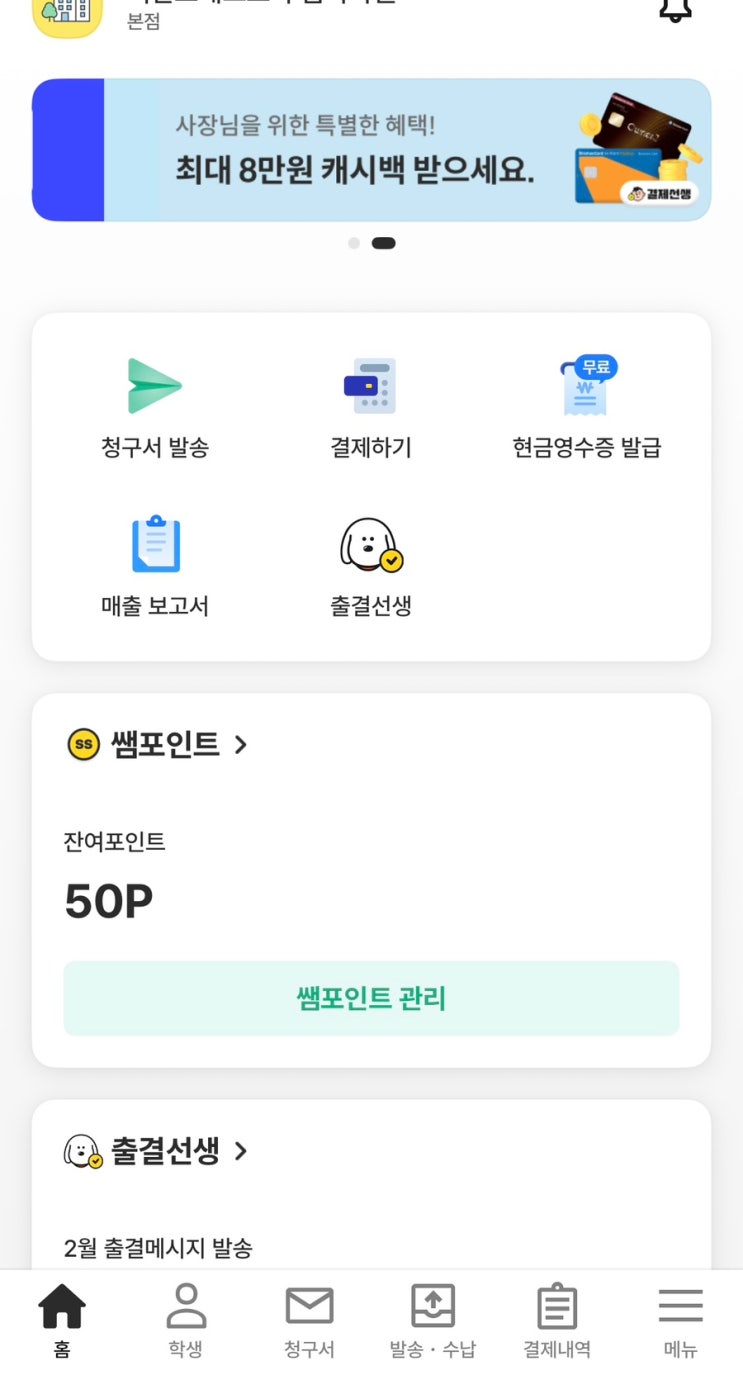The image size is (743, 1375).
Task: Open the 출결선생 card header
Action: [157, 1151]
